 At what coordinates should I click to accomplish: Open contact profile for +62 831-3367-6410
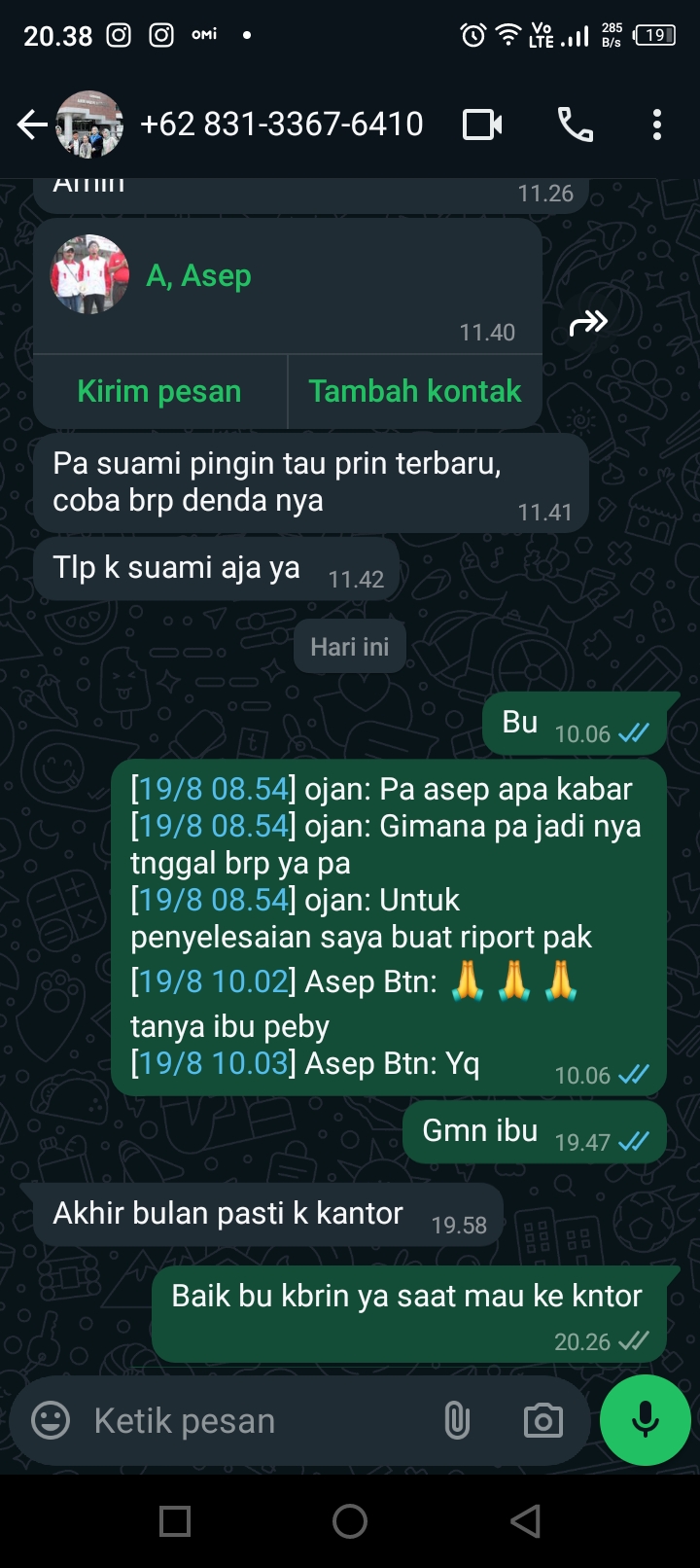tap(282, 125)
